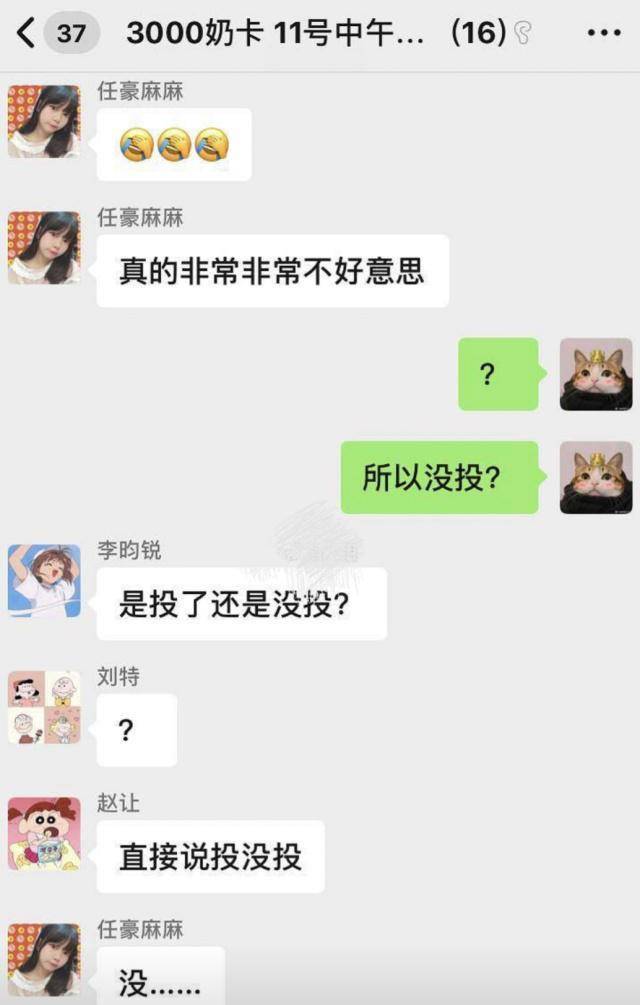Open 任豪麻麻's avatar beside the 真的非常非常不好意思 message
This screenshot has width=640, height=1005.
pos(44,247)
